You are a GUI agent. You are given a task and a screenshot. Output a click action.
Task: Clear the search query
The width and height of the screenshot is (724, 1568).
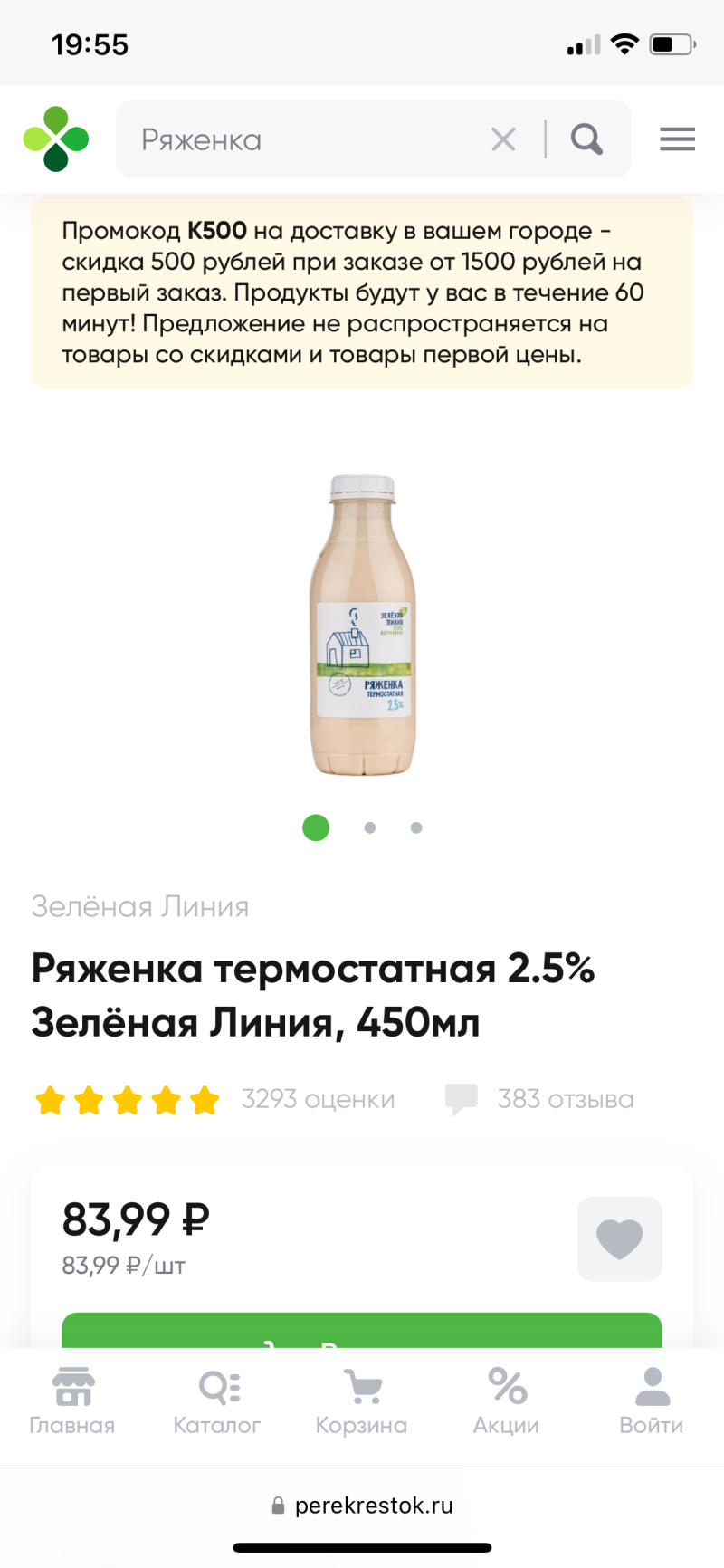pos(503,139)
